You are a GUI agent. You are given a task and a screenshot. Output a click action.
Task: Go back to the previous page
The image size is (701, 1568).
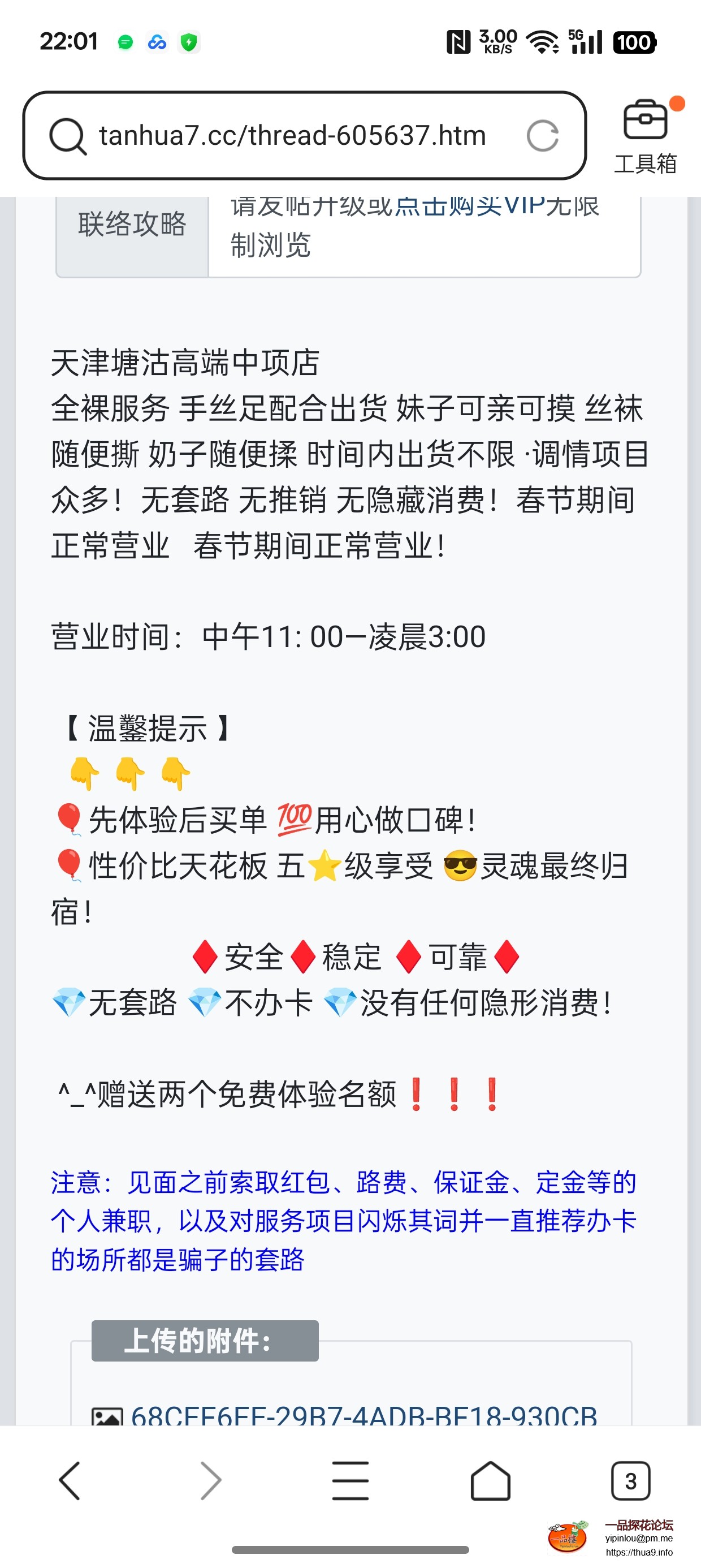click(70, 1481)
